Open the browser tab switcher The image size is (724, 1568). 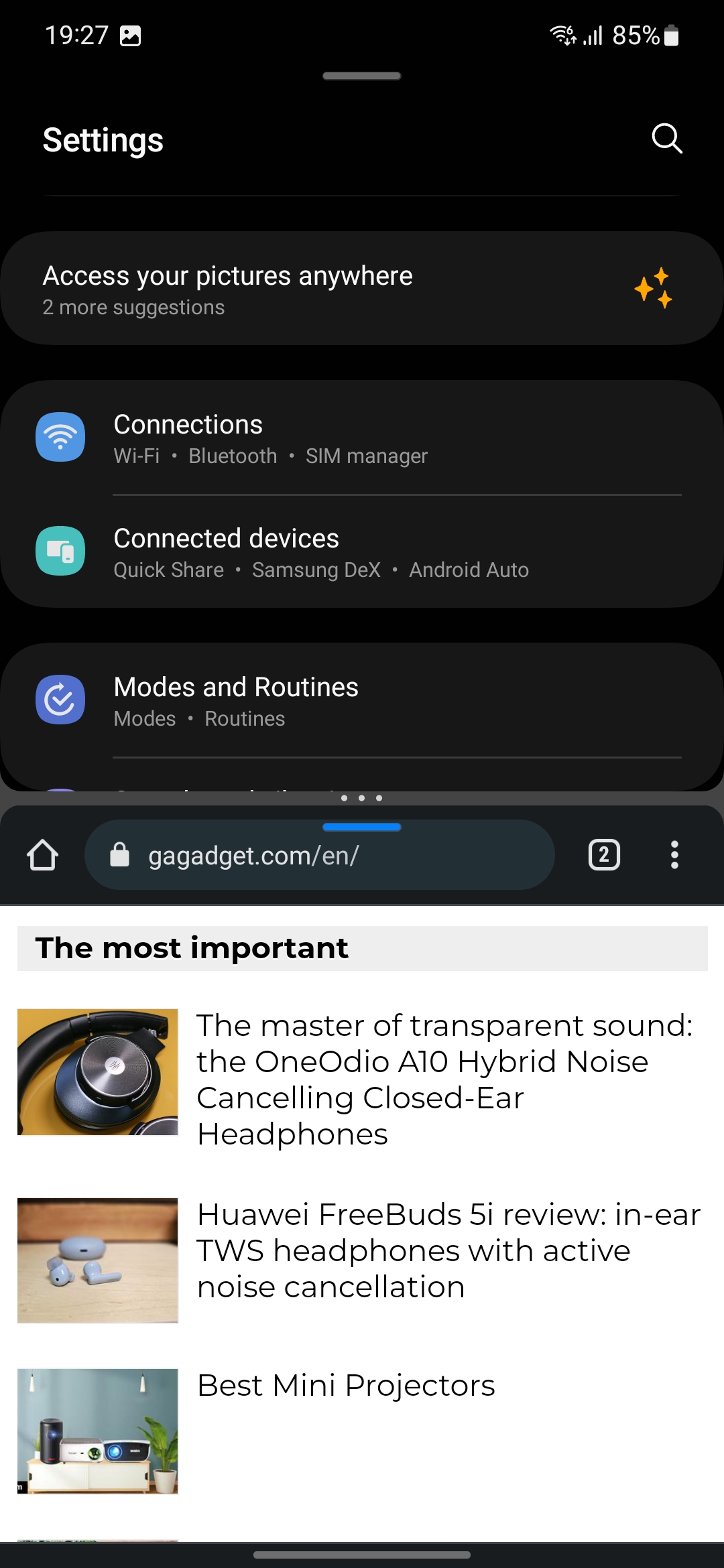(x=604, y=856)
